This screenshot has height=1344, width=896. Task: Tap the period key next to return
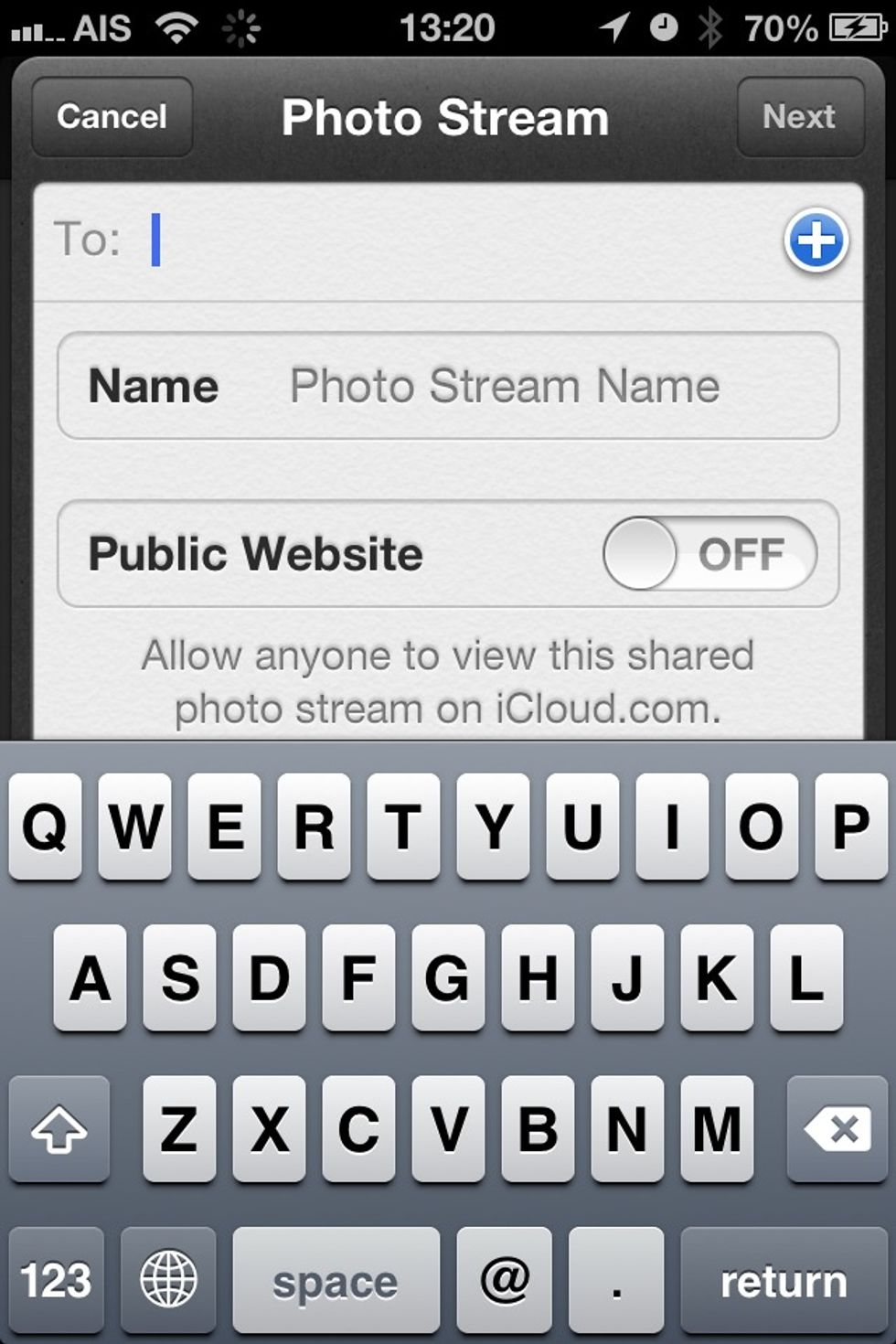pyautogui.click(x=615, y=1278)
